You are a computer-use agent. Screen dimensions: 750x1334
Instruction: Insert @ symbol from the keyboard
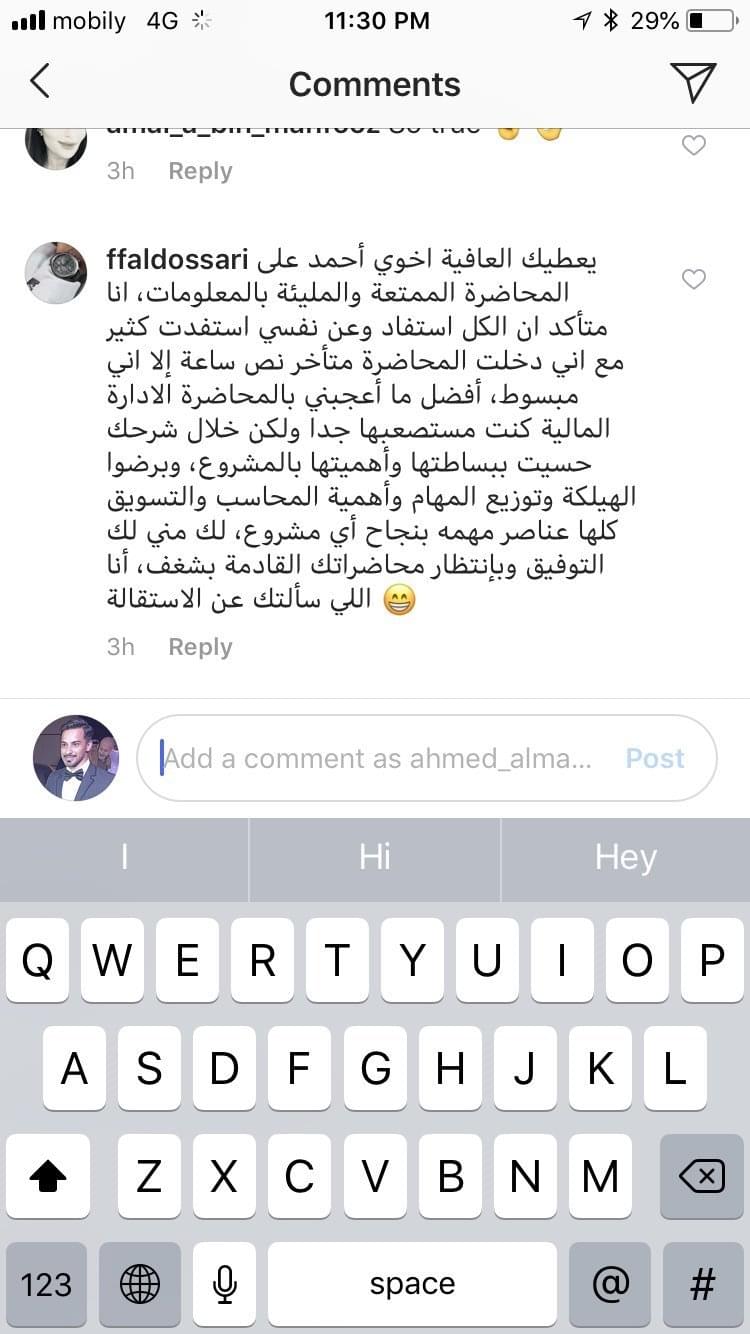[x=611, y=1284]
